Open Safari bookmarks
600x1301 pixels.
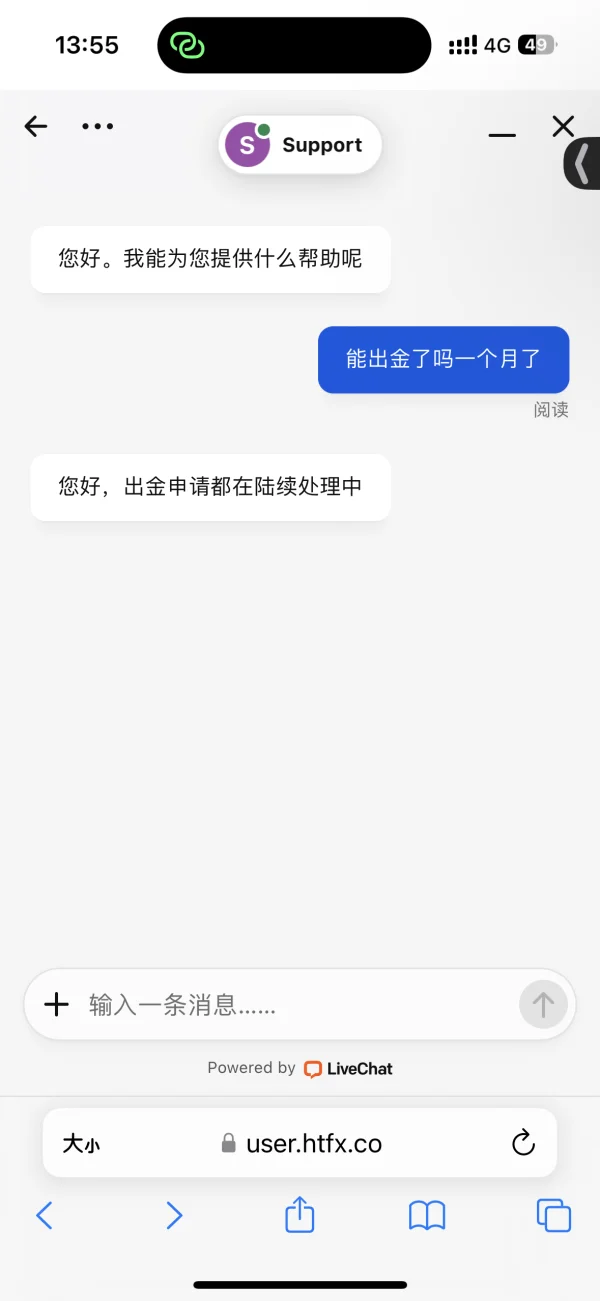[427, 1215]
